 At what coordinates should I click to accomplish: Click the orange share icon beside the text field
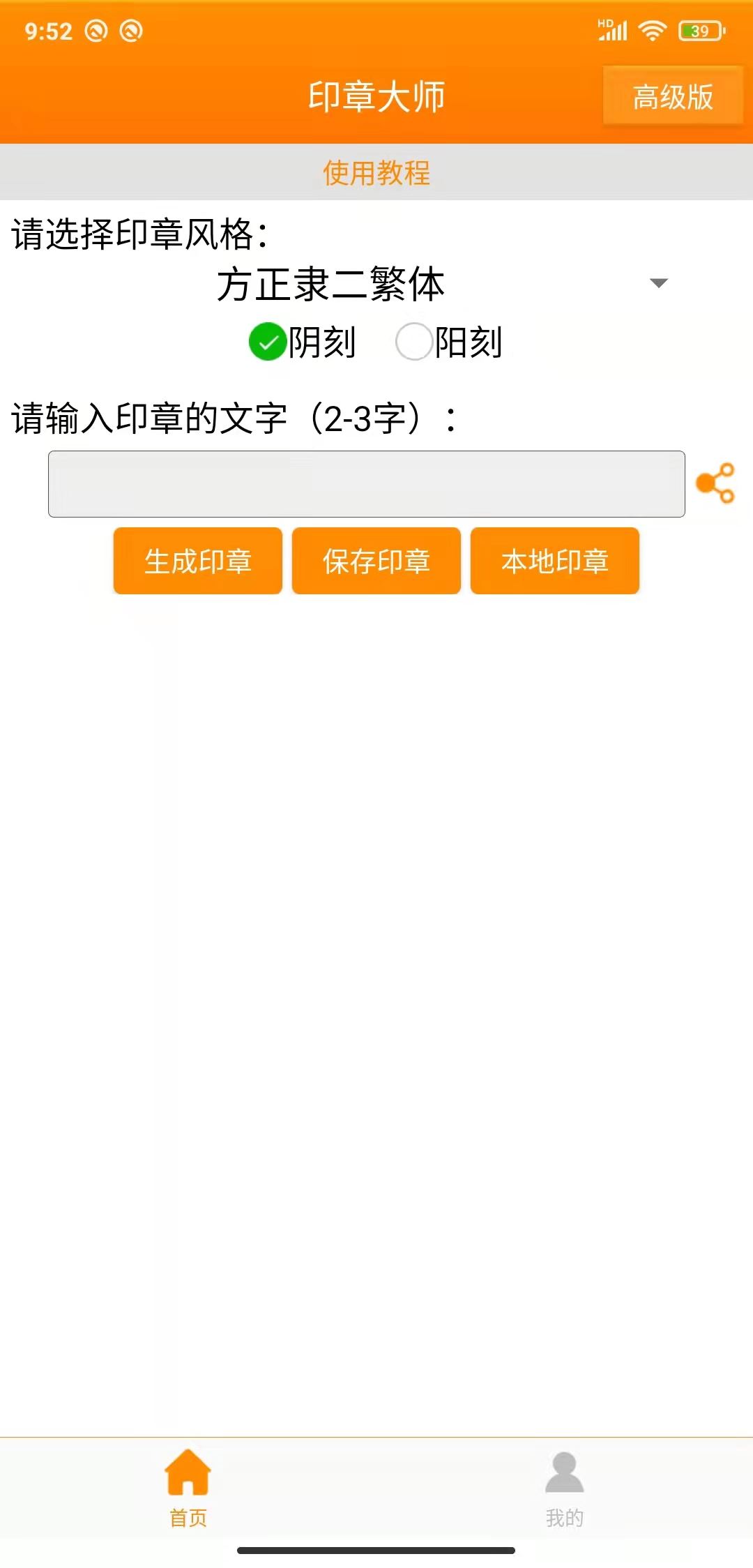pos(717,483)
